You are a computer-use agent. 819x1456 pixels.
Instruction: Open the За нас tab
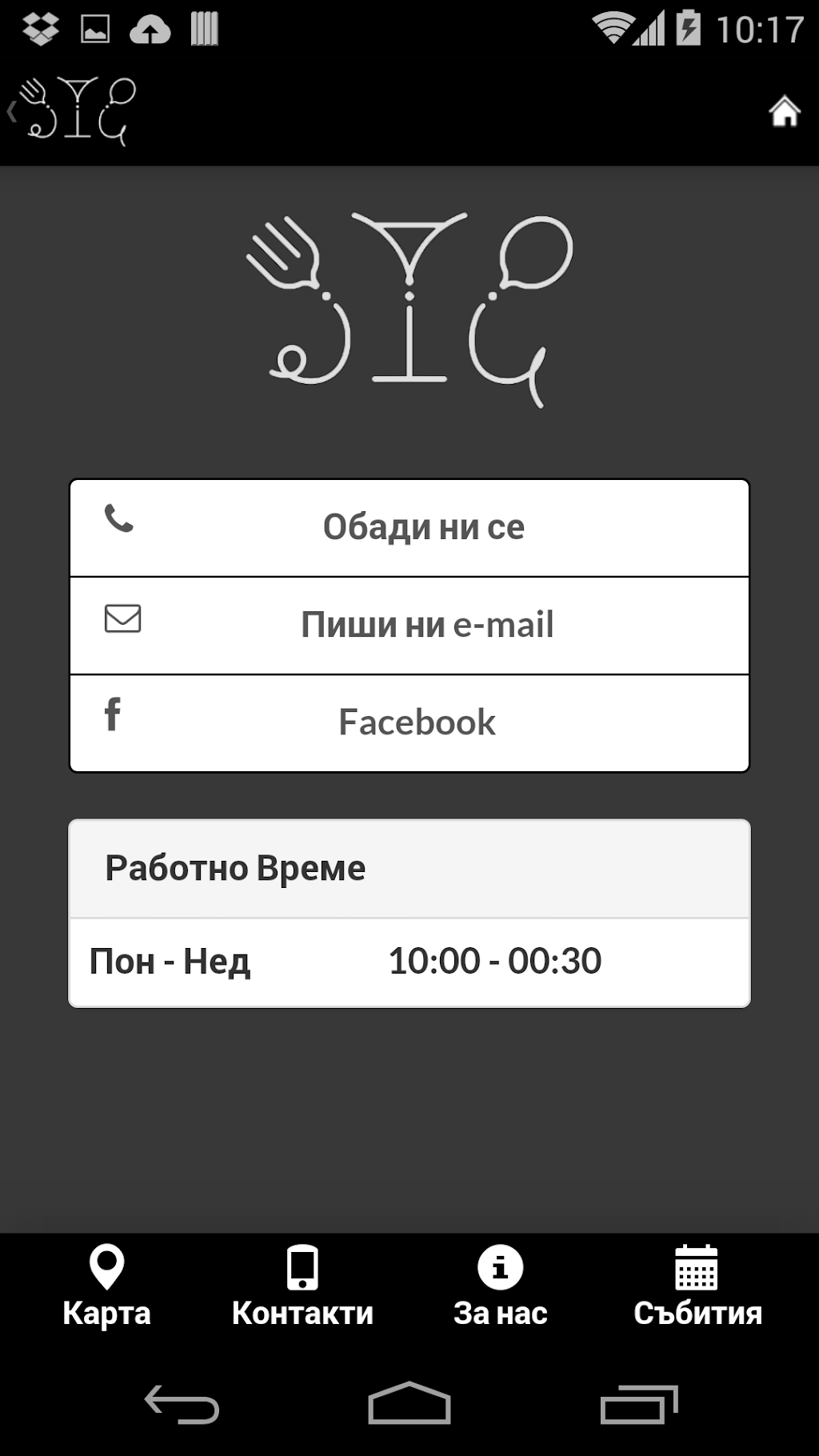(x=500, y=1286)
